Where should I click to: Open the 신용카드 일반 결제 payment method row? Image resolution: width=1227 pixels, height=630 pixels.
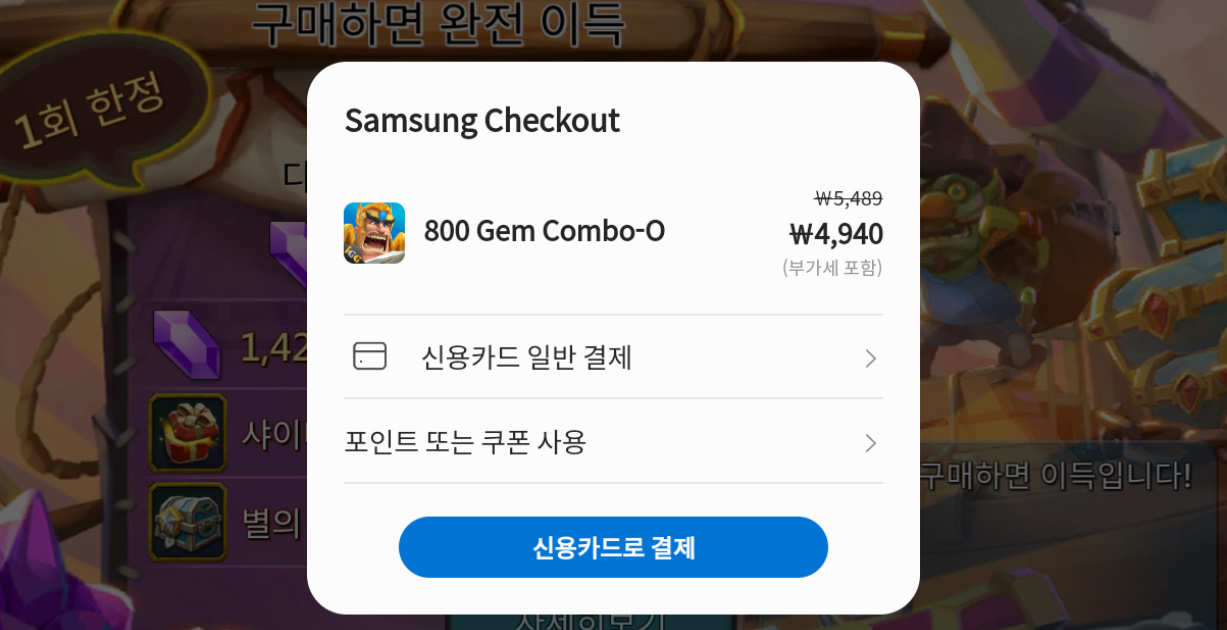click(x=612, y=357)
